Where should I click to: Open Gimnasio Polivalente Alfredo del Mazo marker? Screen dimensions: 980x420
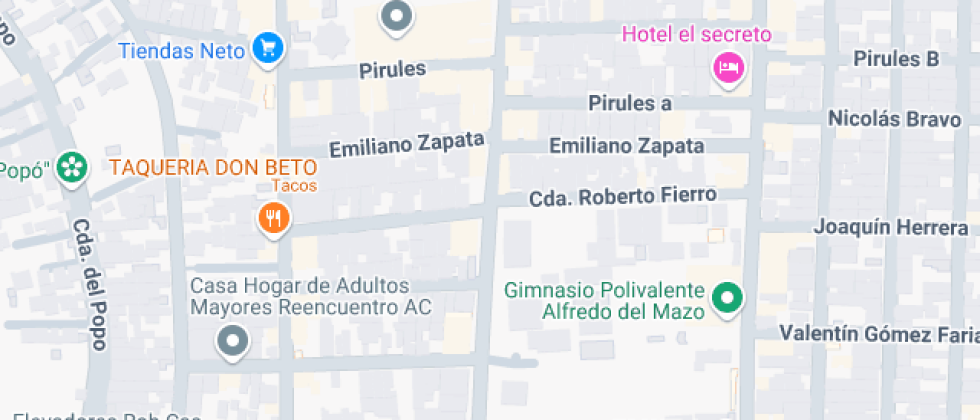pos(727,298)
